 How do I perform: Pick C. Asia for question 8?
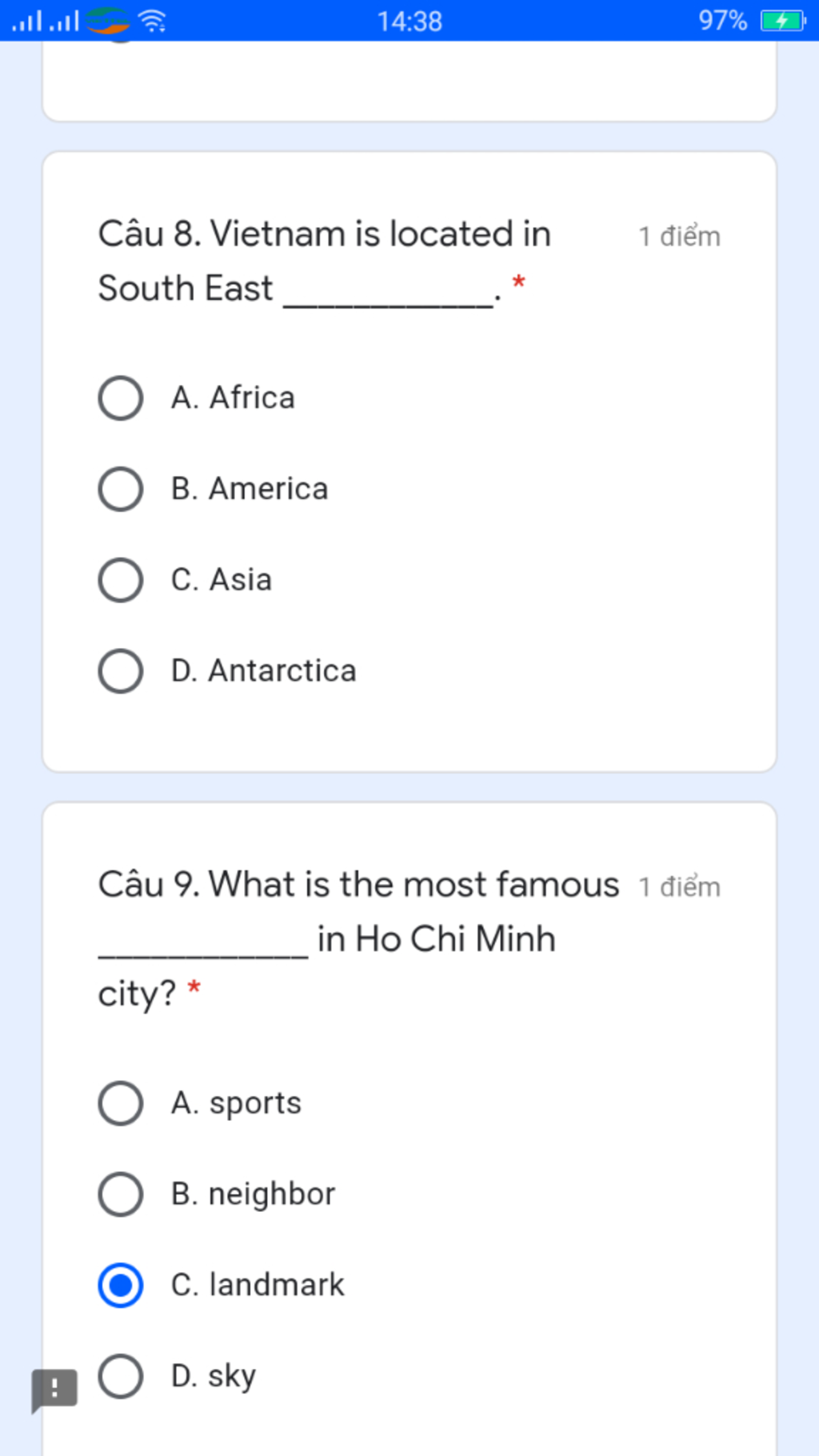[121, 580]
